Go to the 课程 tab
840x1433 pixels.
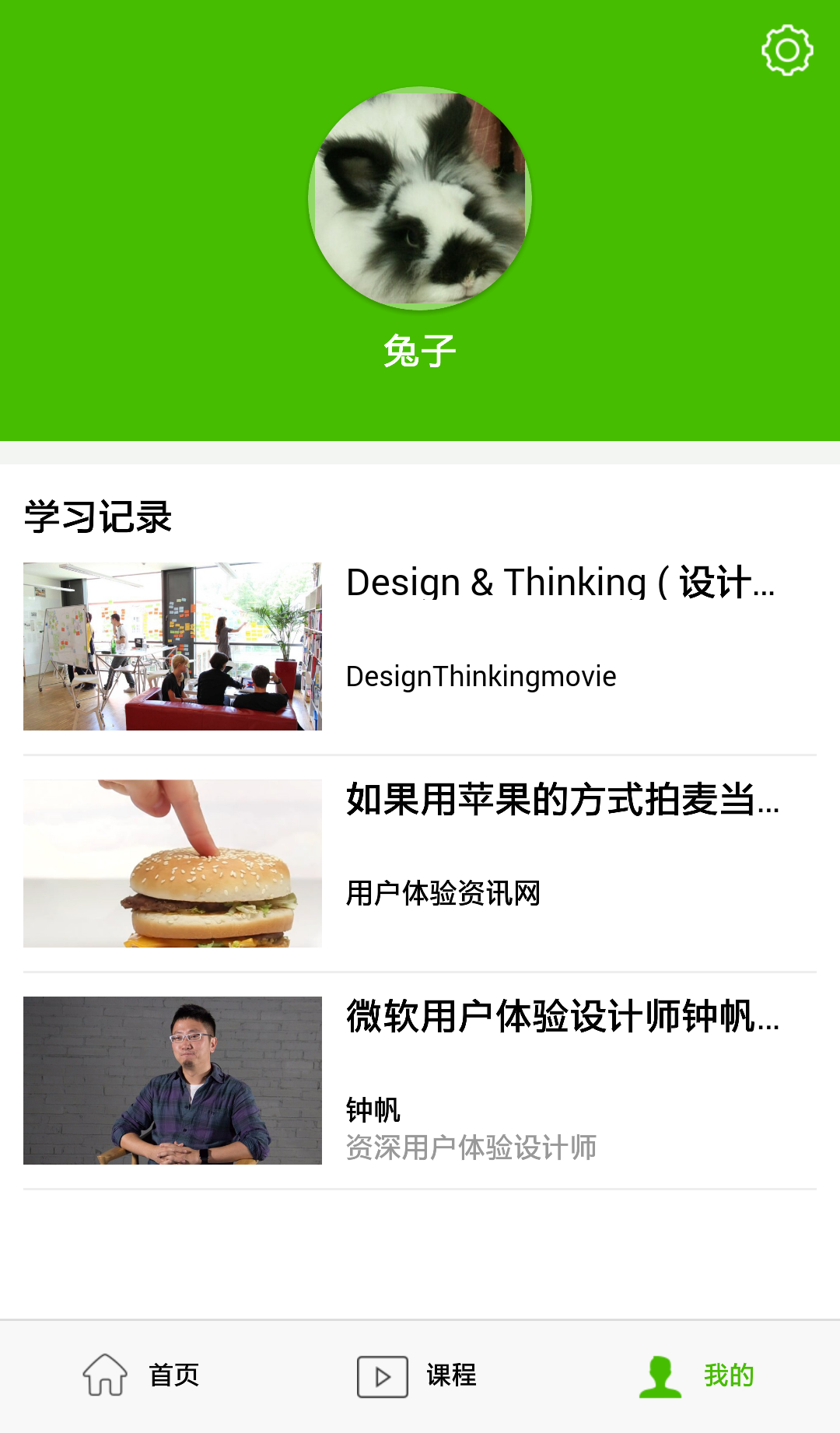(x=417, y=1375)
